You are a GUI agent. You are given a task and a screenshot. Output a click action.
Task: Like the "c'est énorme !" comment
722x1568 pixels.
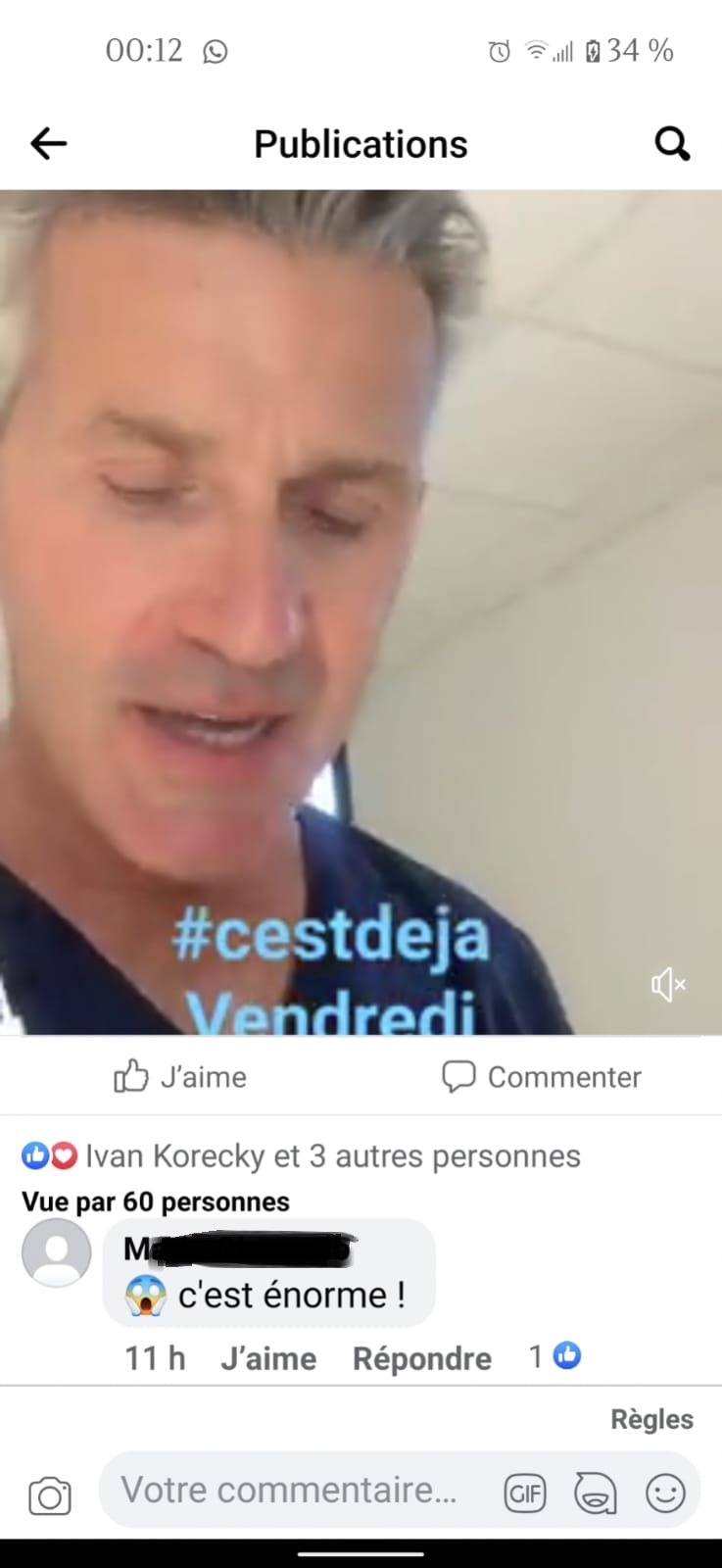(x=267, y=1358)
